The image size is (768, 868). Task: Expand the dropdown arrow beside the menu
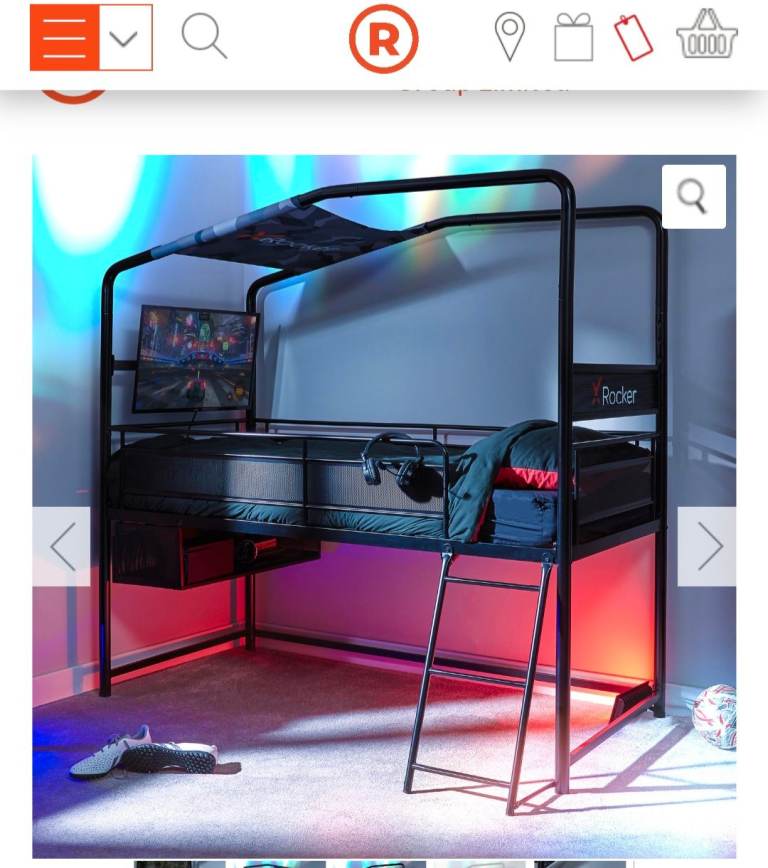[126, 38]
